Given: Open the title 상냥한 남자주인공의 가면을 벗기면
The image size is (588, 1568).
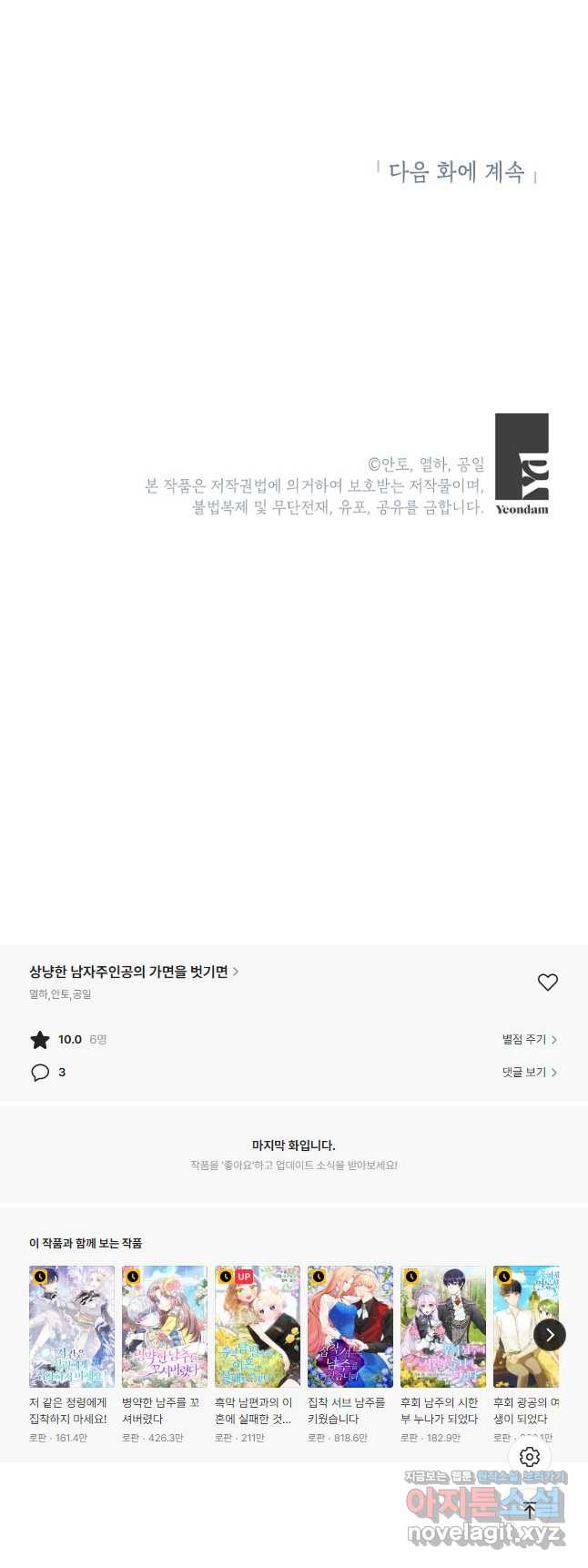Looking at the screenshot, I should coord(133,972).
